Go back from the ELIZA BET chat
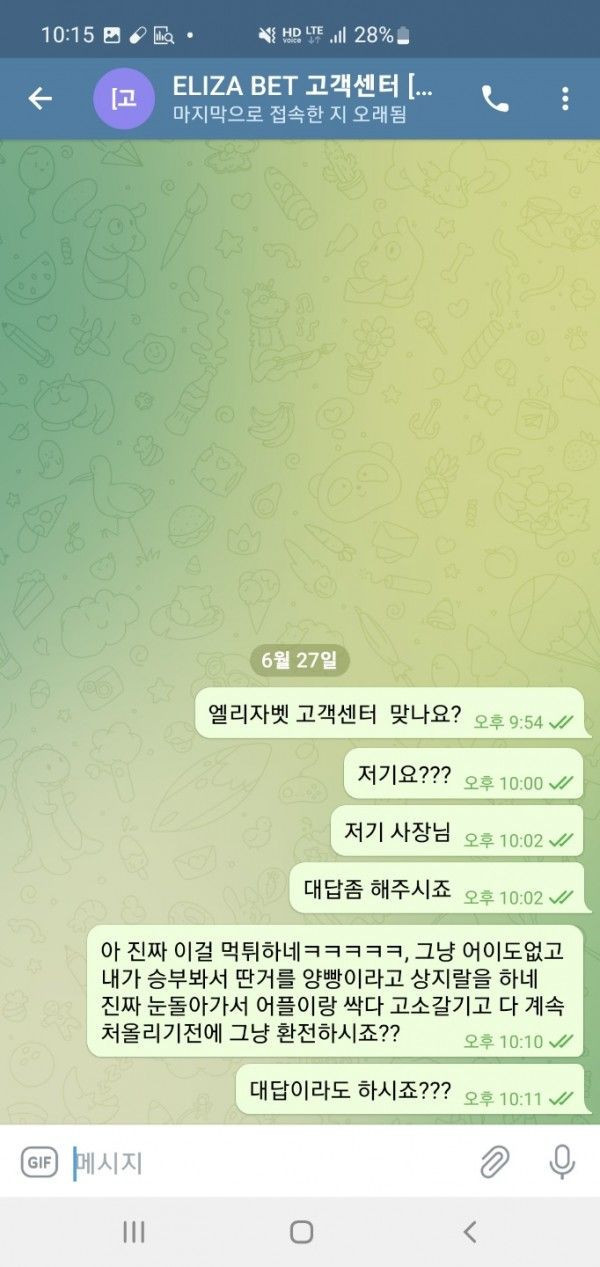The height and width of the screenshot is (1267, 600). (x=40, y=98)
